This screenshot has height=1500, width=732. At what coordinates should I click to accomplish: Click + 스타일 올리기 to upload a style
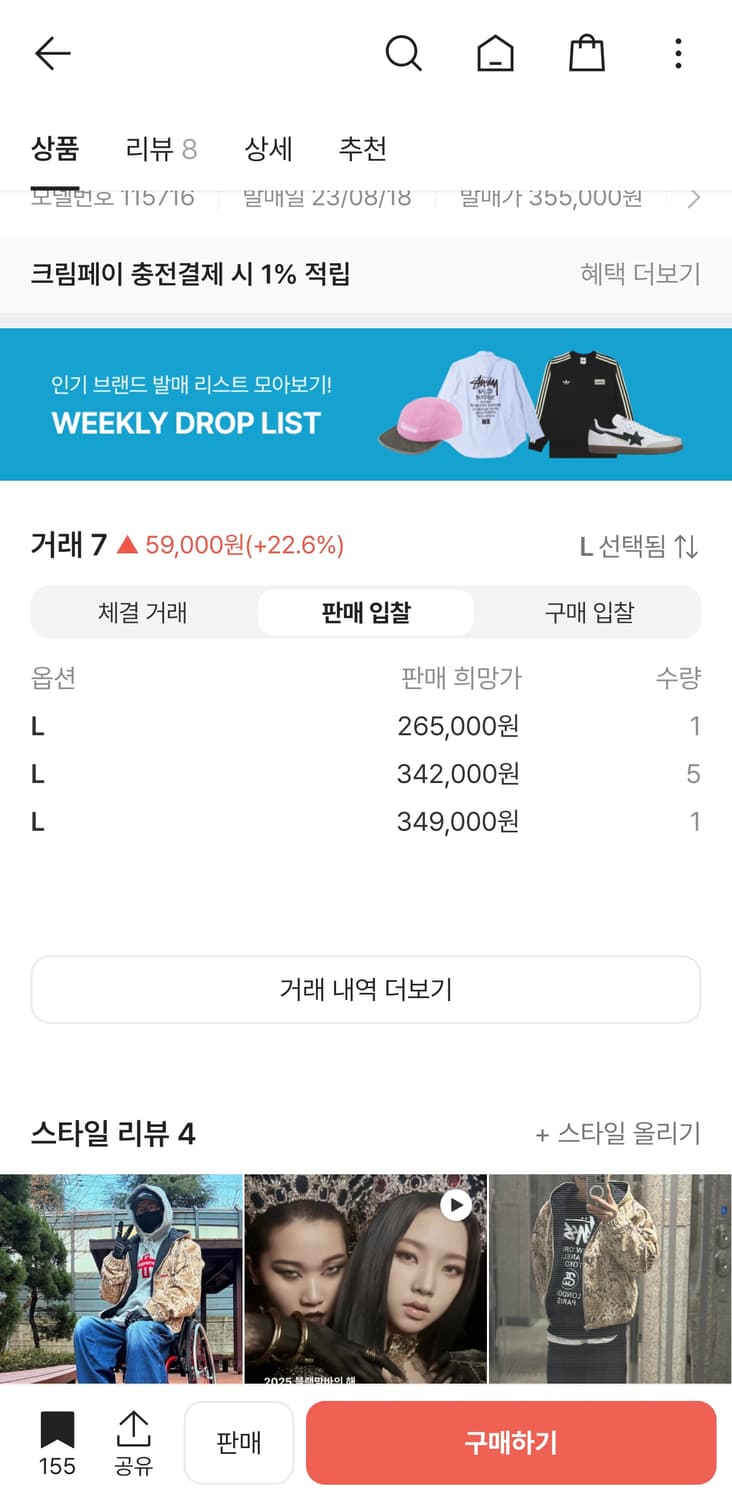tap(618, 1135)
